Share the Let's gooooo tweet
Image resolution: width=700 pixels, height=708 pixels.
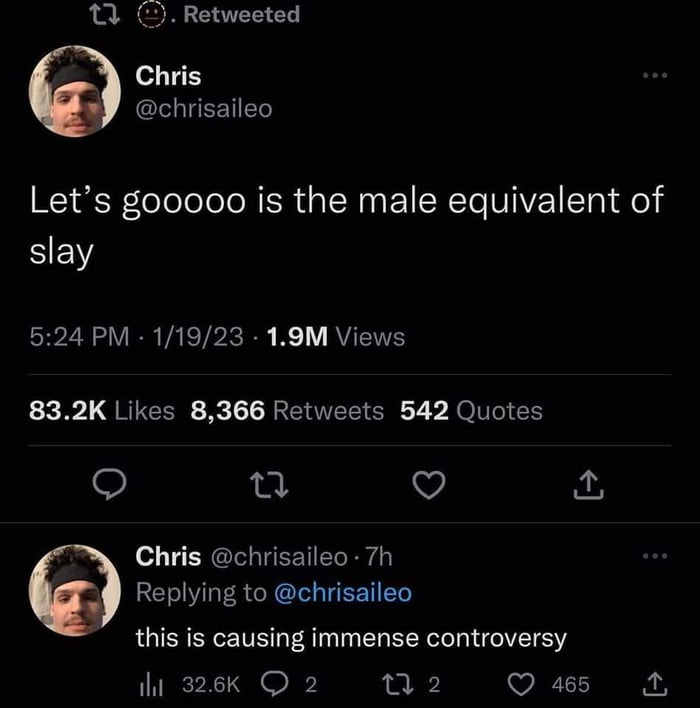click(x=585, y=485)
